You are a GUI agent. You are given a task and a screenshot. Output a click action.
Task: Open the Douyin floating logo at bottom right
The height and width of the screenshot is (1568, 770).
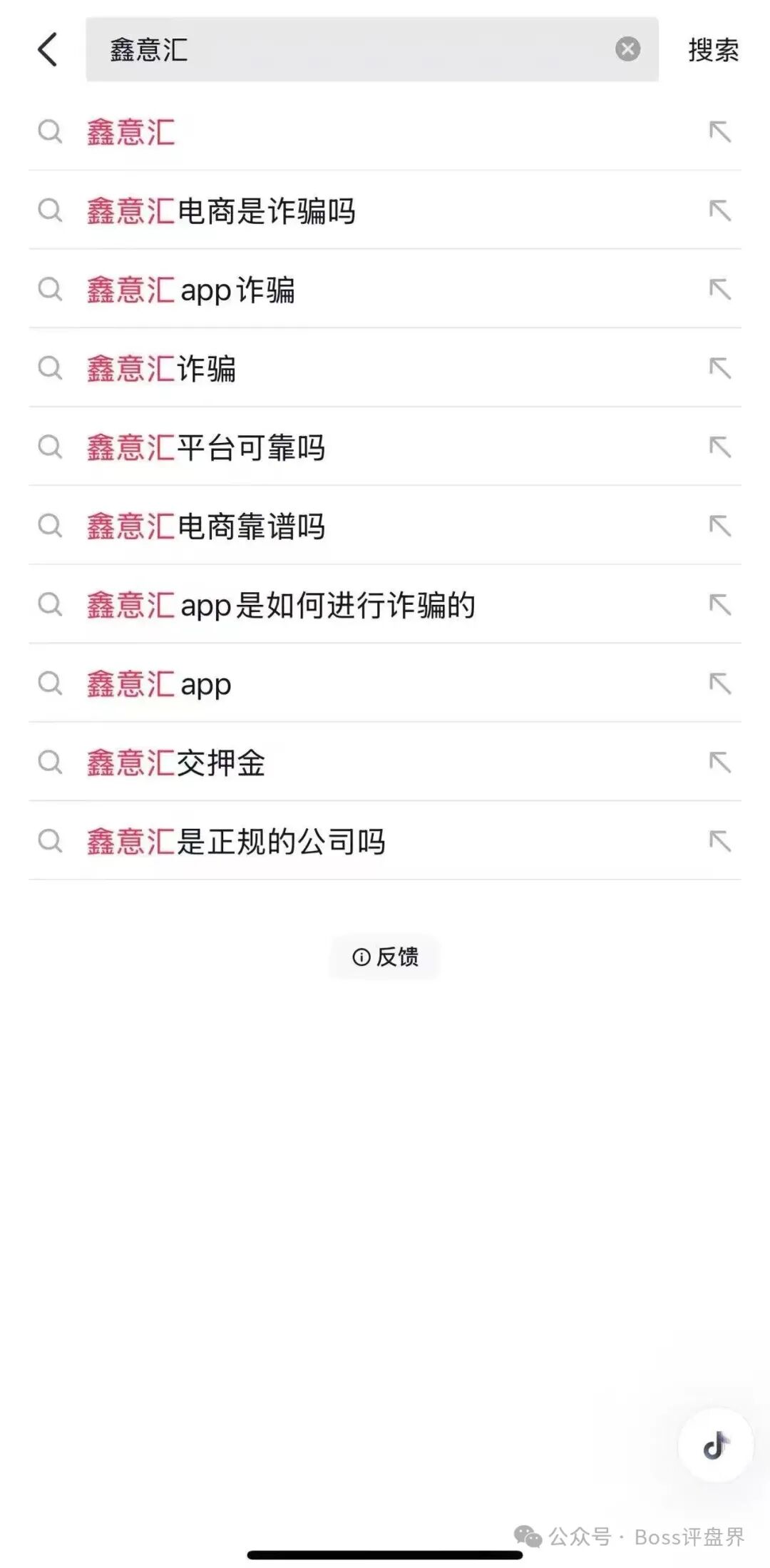715,1446
